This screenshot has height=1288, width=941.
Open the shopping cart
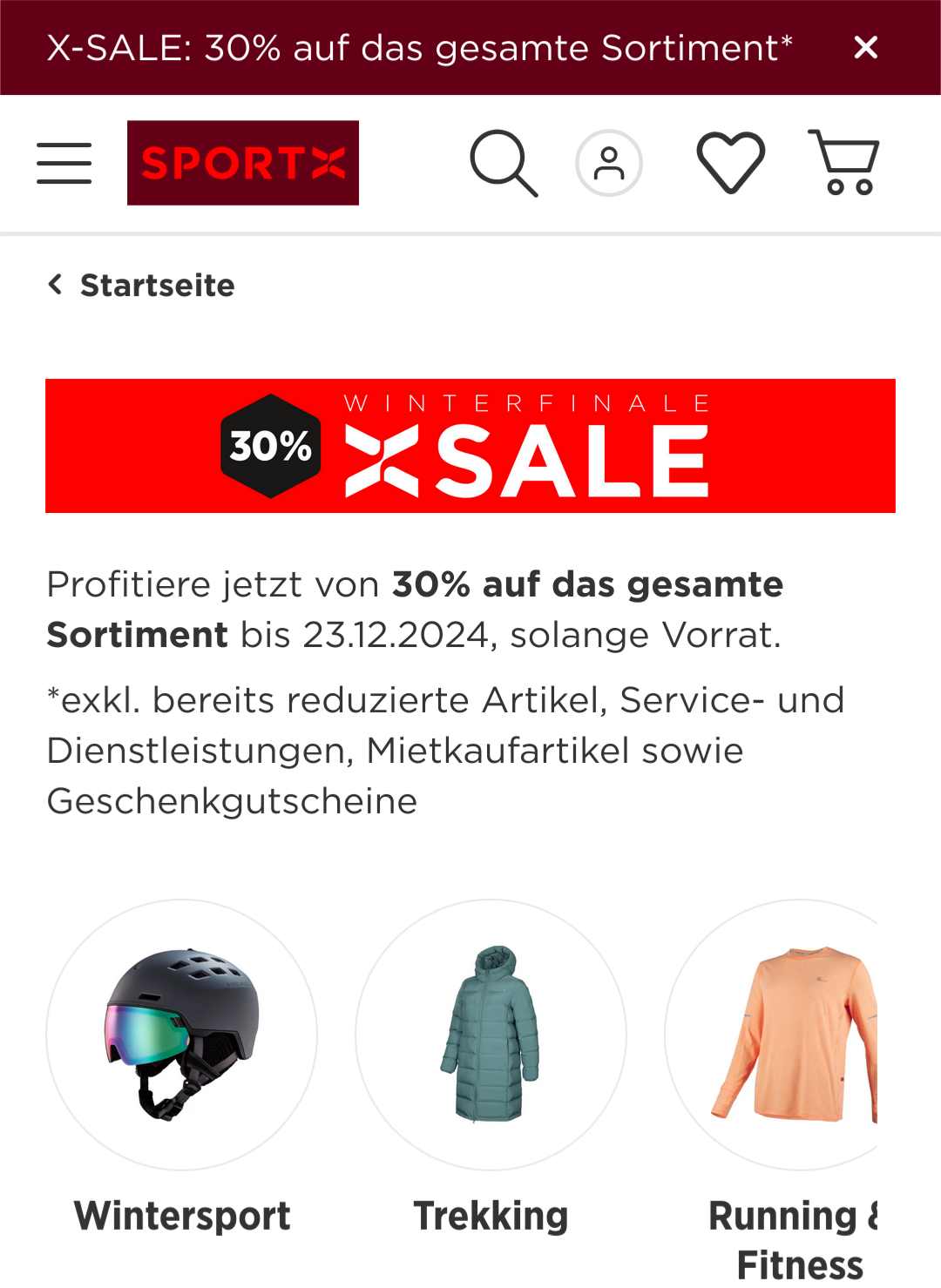[843, 163]
